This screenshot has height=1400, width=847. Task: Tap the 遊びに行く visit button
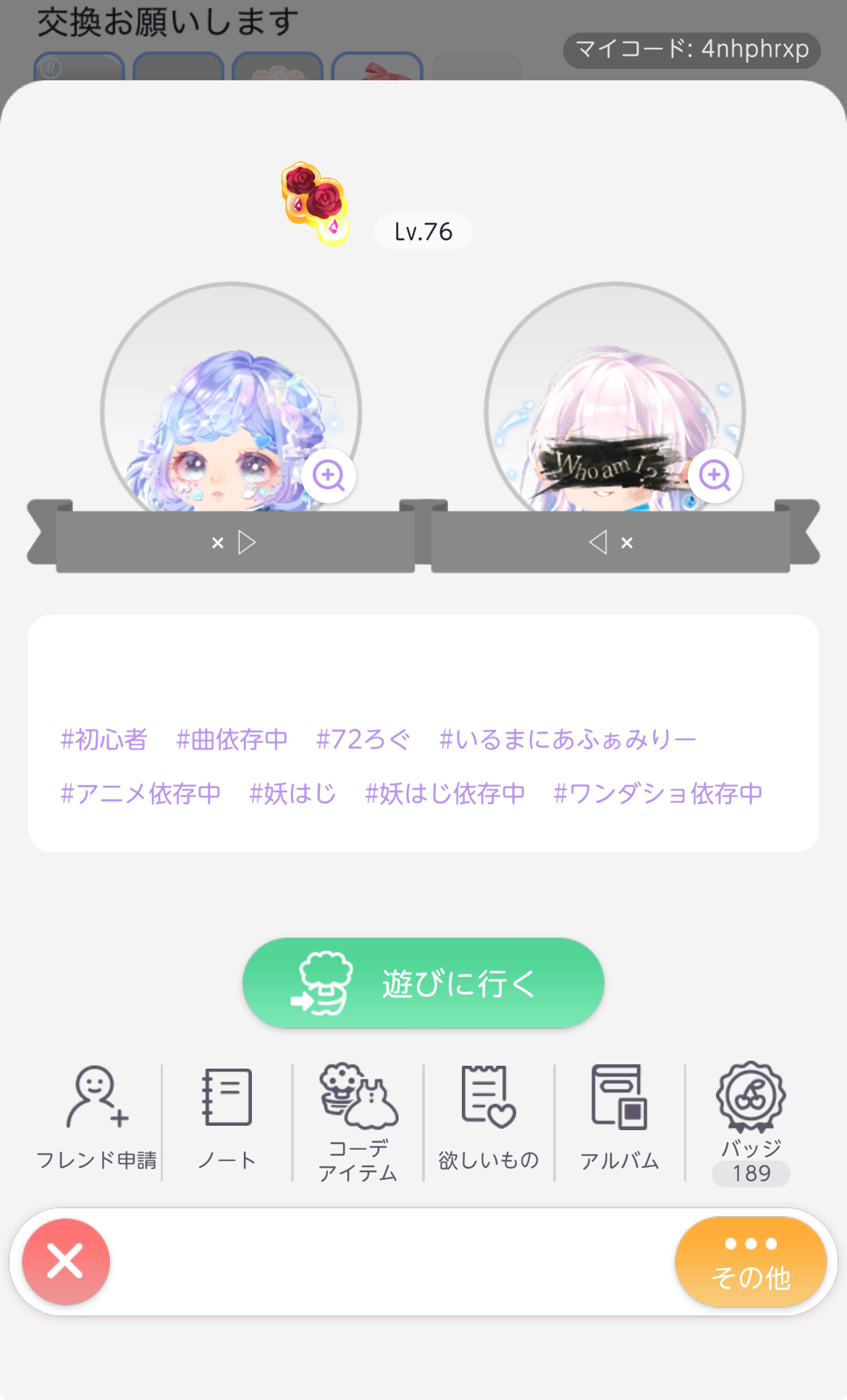pos(423,983)
